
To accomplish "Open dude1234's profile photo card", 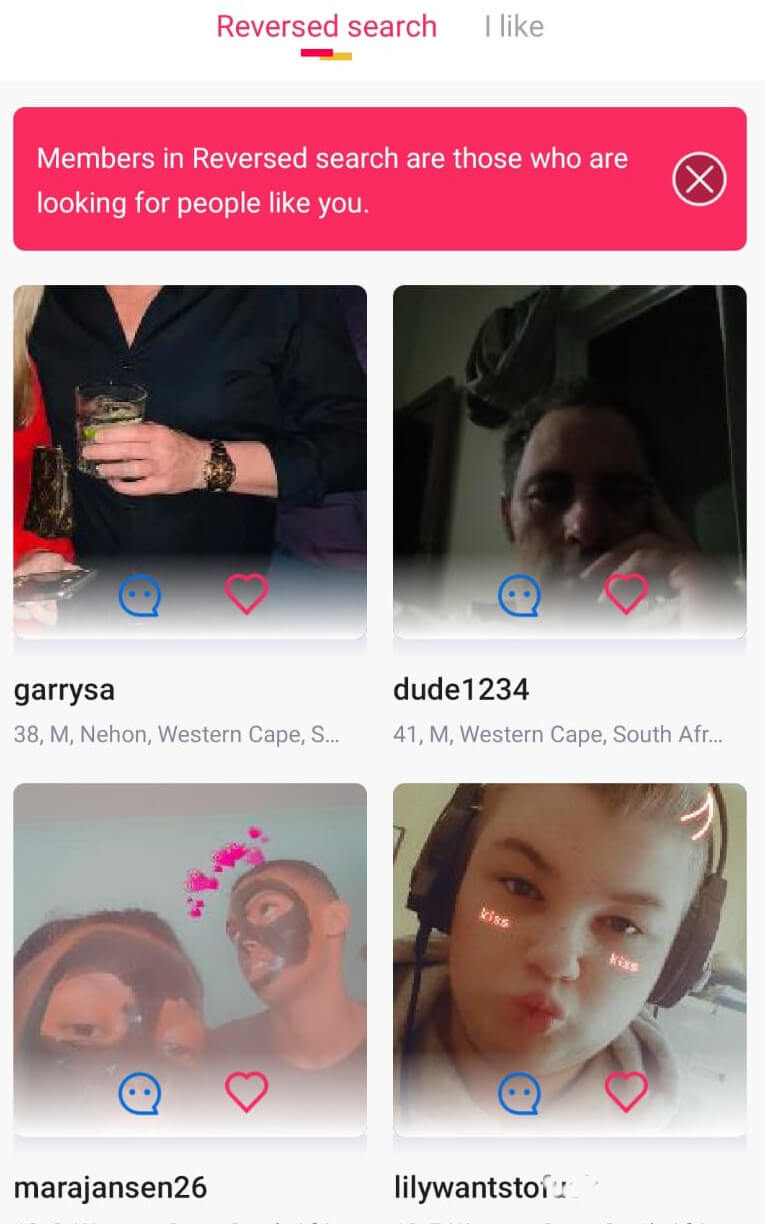I will (570, 462).
